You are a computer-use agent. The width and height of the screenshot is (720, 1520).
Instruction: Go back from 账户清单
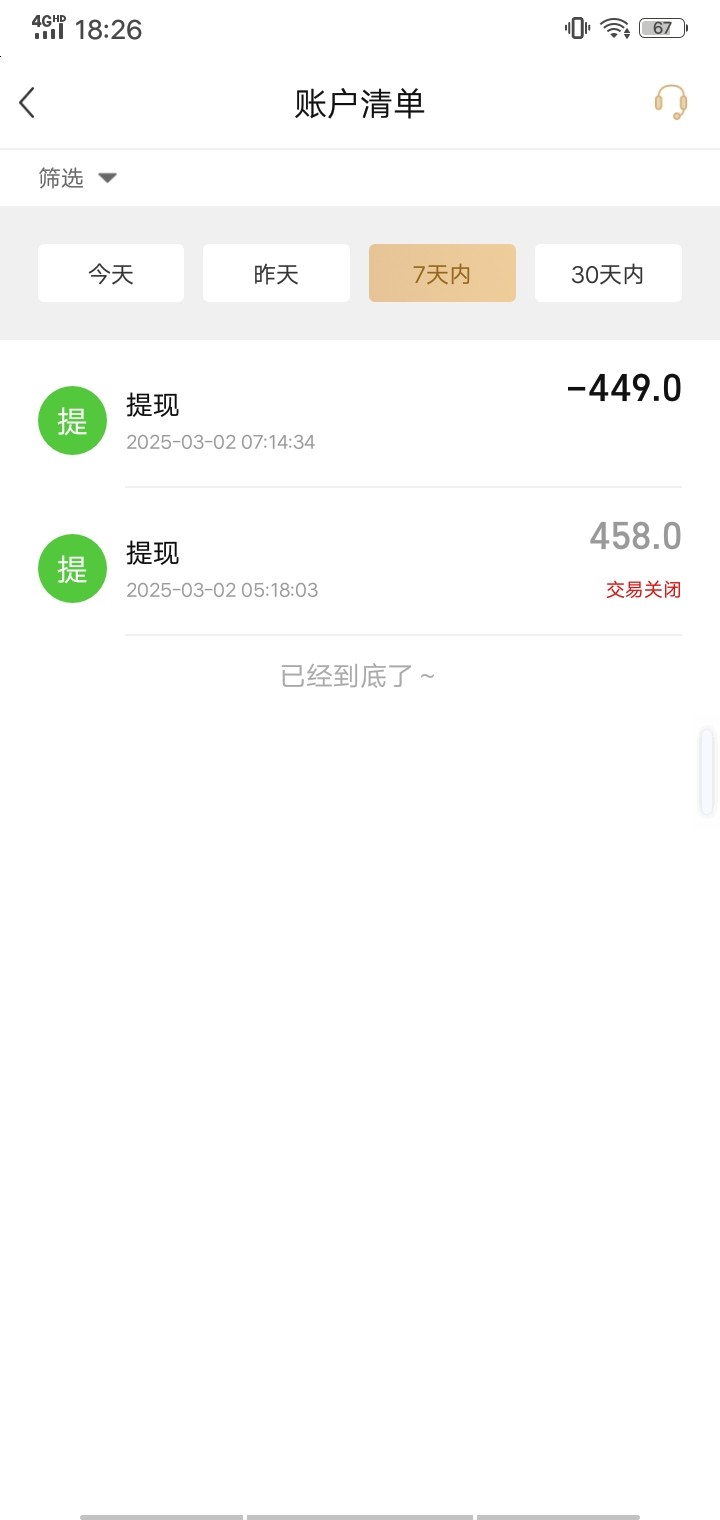27,102
